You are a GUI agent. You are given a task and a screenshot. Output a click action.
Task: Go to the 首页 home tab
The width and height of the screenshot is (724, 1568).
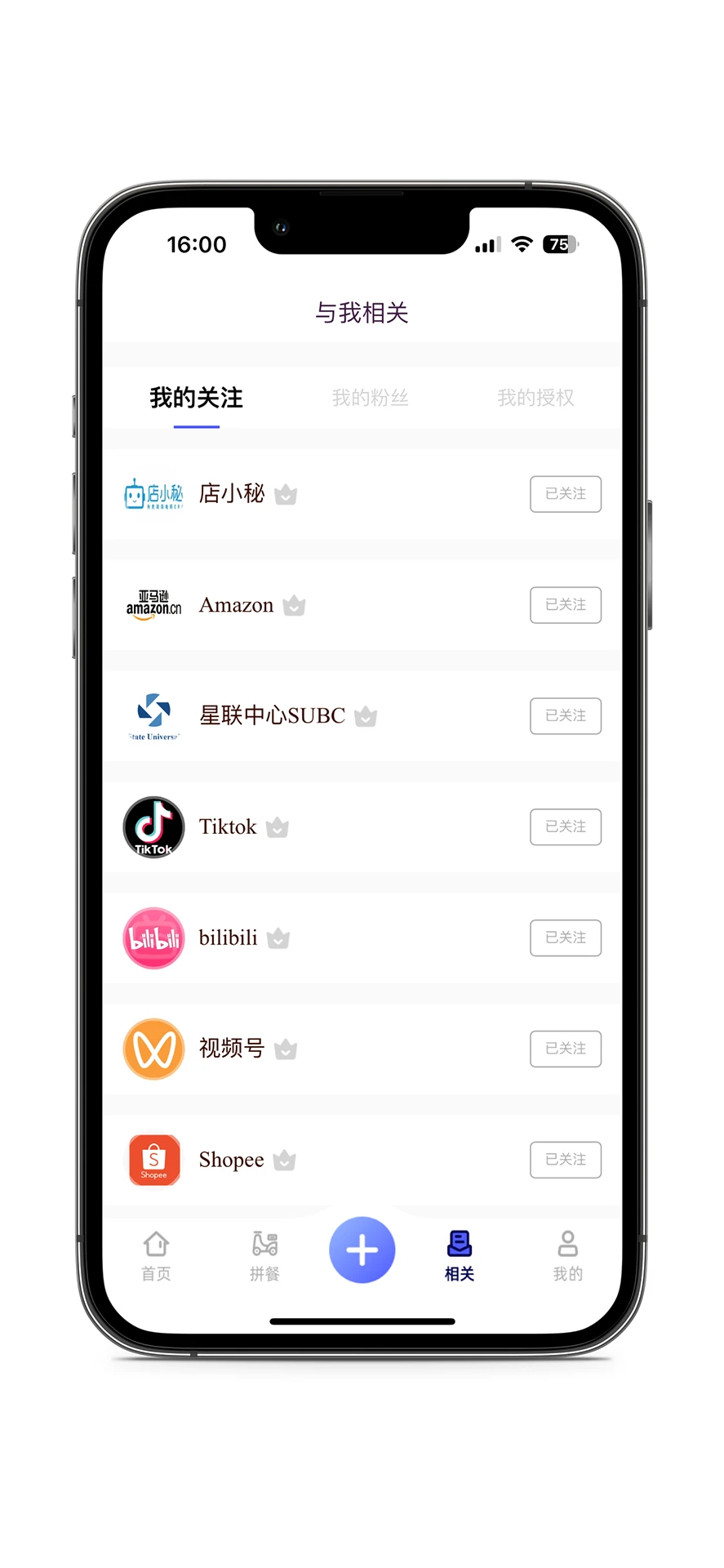pyautogui.click(x=156, y=1256)
